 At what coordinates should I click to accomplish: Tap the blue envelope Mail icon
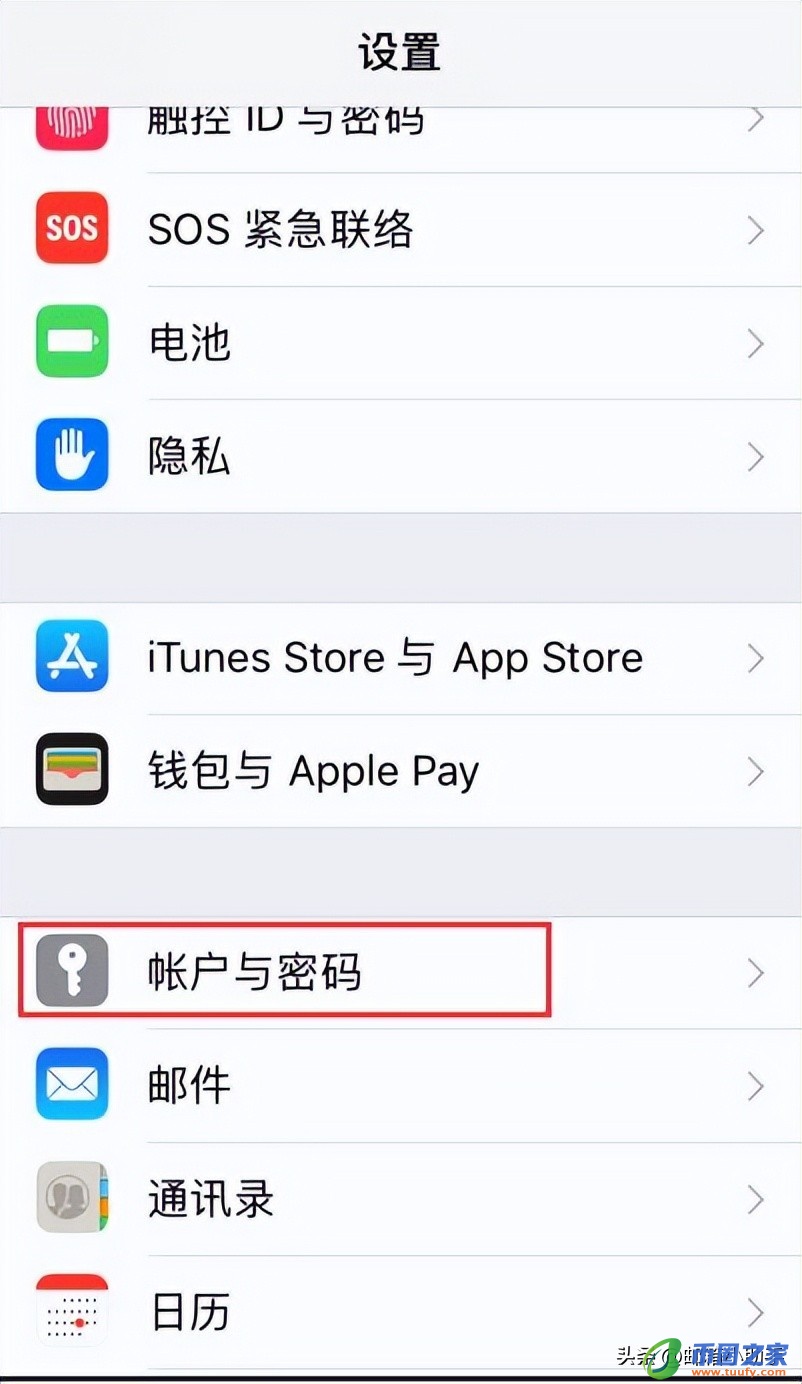coord(71,1084)
